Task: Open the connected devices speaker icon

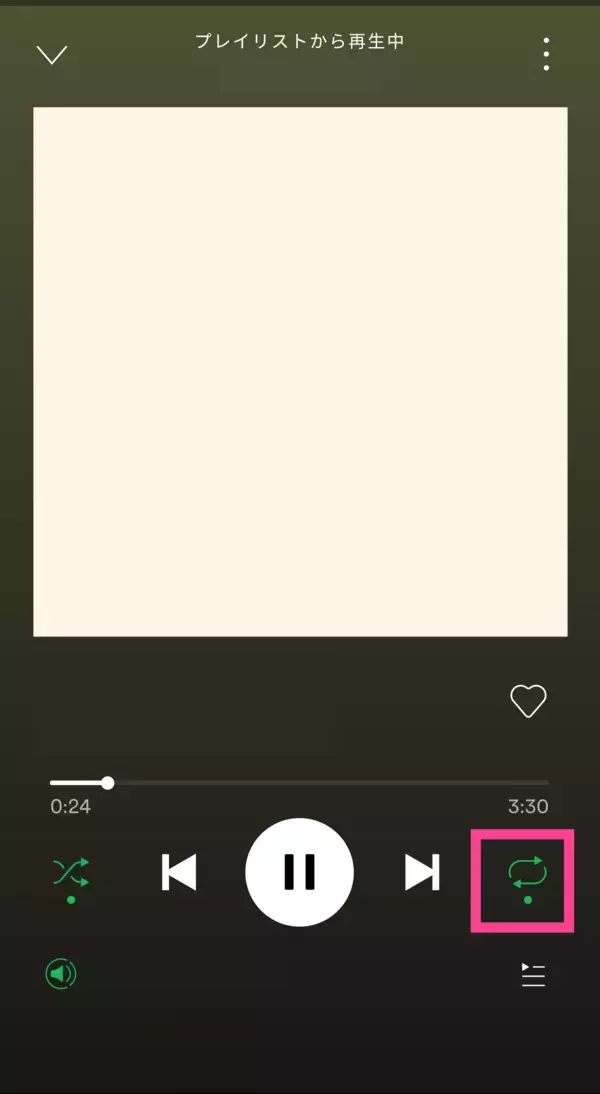Action: point(61,974)
